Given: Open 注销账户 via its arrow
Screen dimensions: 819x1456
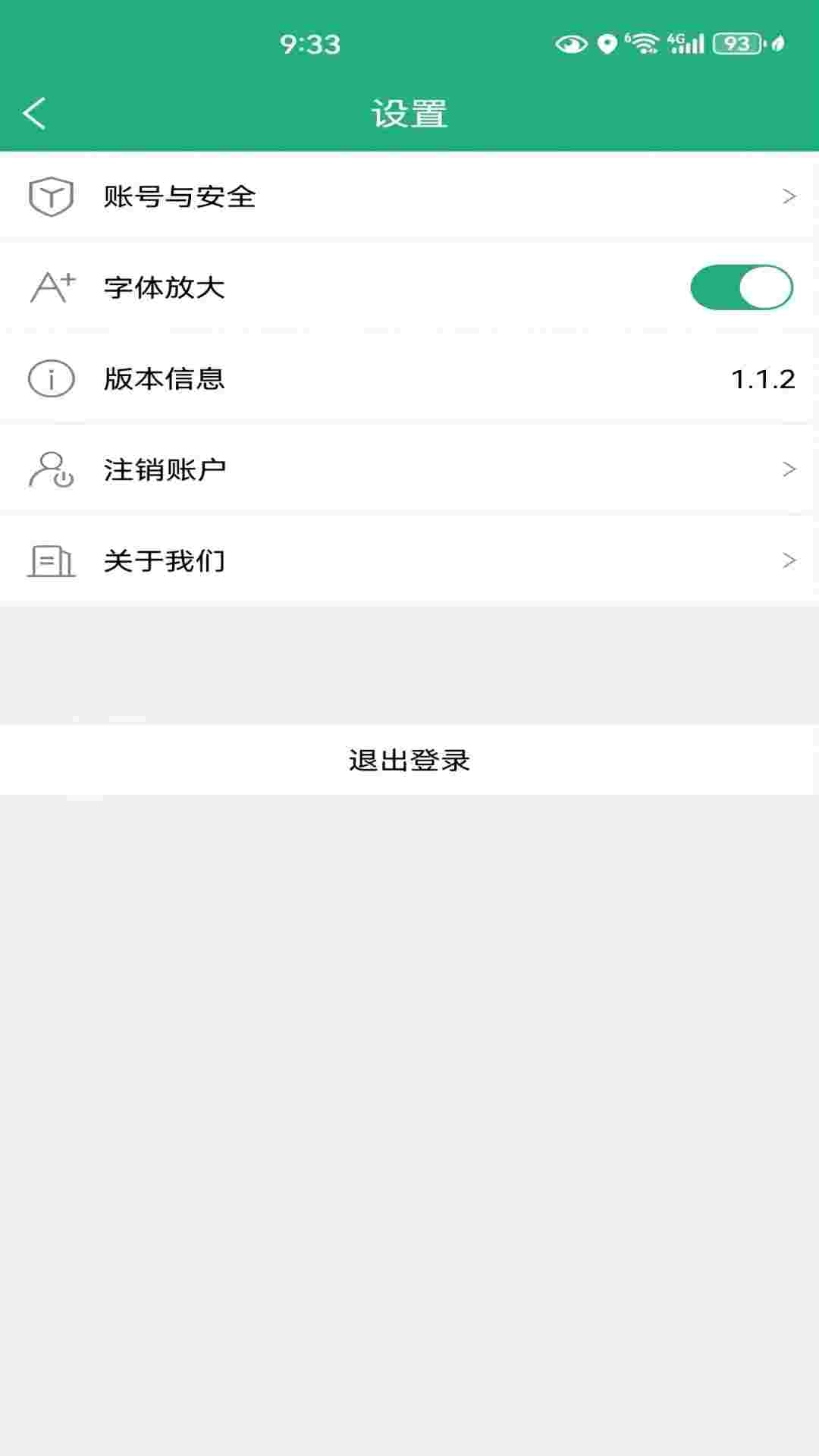Looking at the screenshot, I should tap(789, 469).
